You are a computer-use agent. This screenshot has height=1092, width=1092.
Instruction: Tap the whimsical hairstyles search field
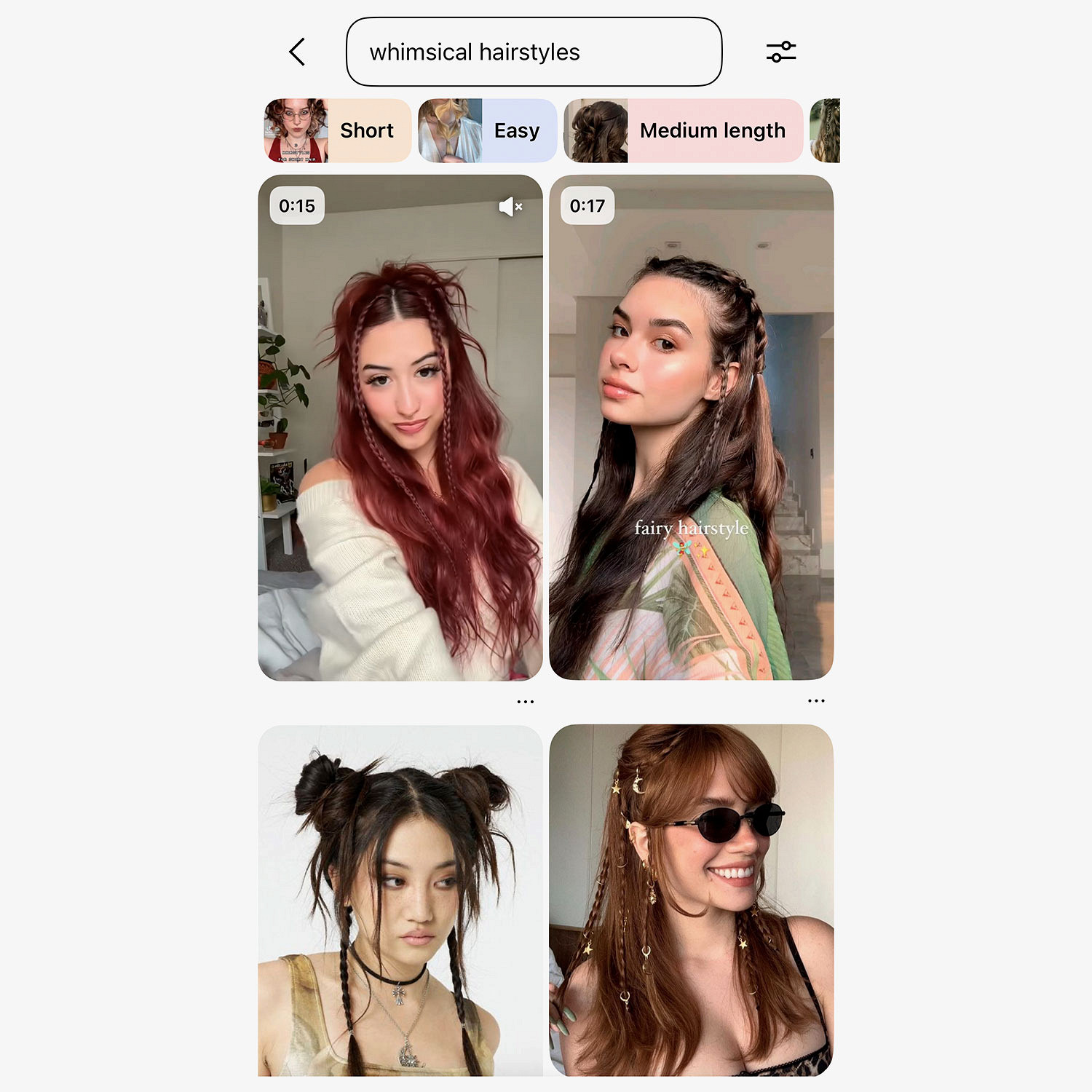pos(534,52)
